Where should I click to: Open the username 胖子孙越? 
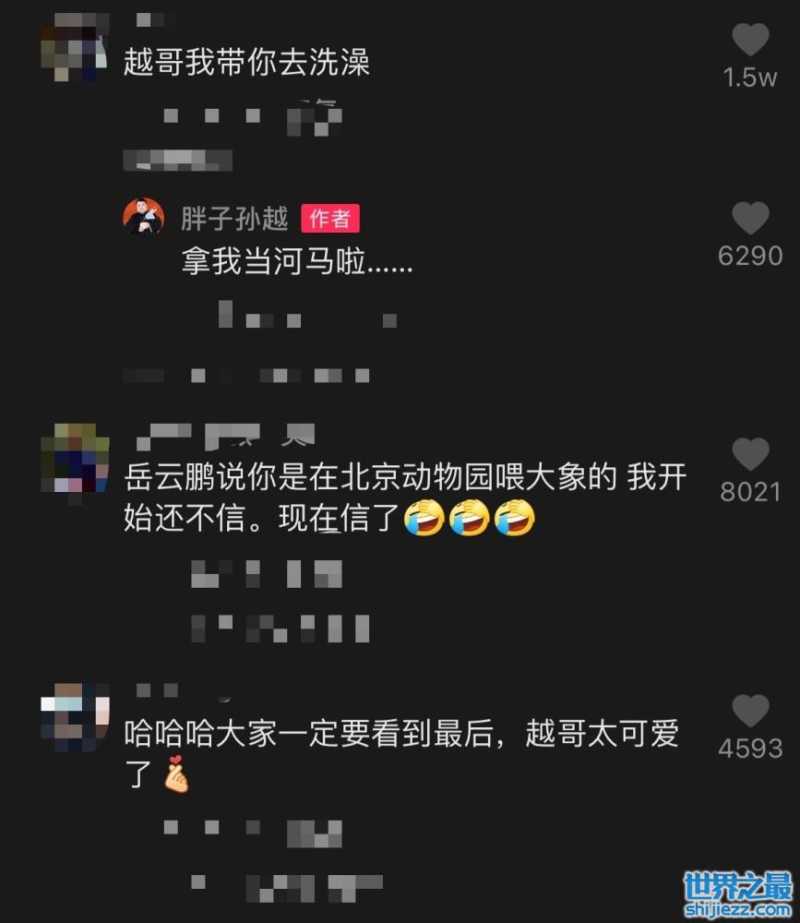pyautogui.click(x=234, y=218)
